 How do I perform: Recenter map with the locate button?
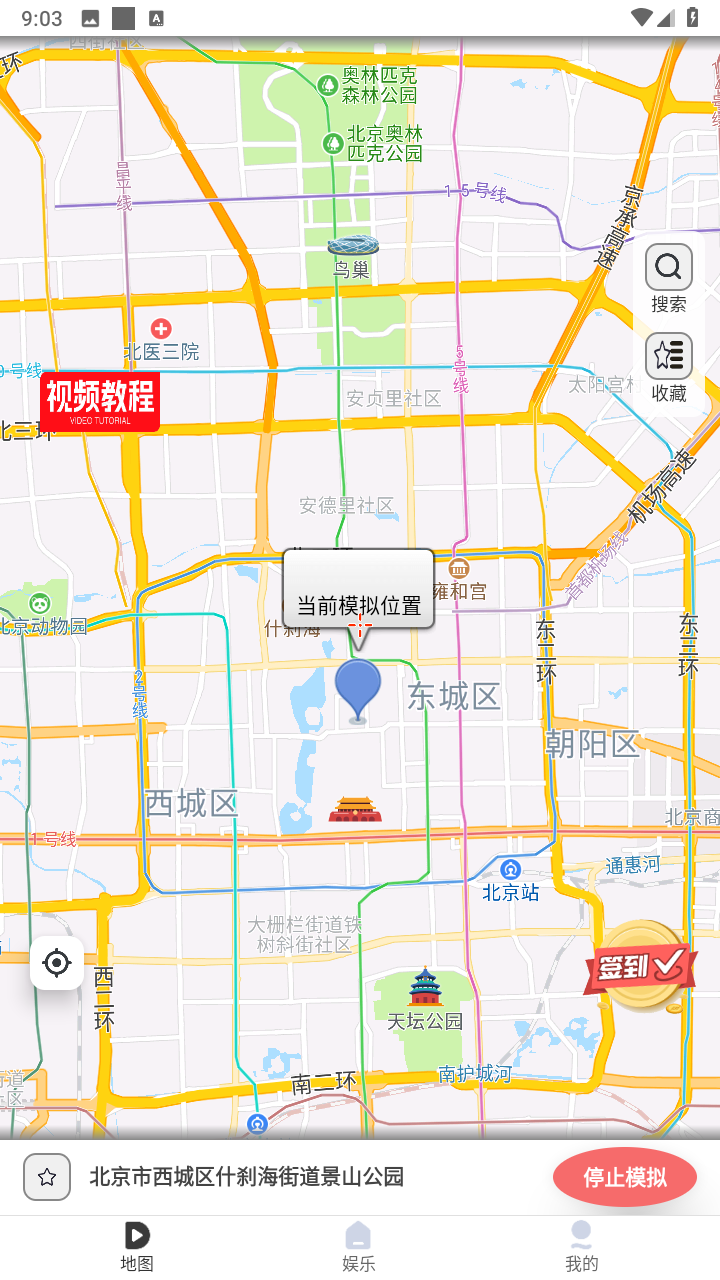coord(57,963)
